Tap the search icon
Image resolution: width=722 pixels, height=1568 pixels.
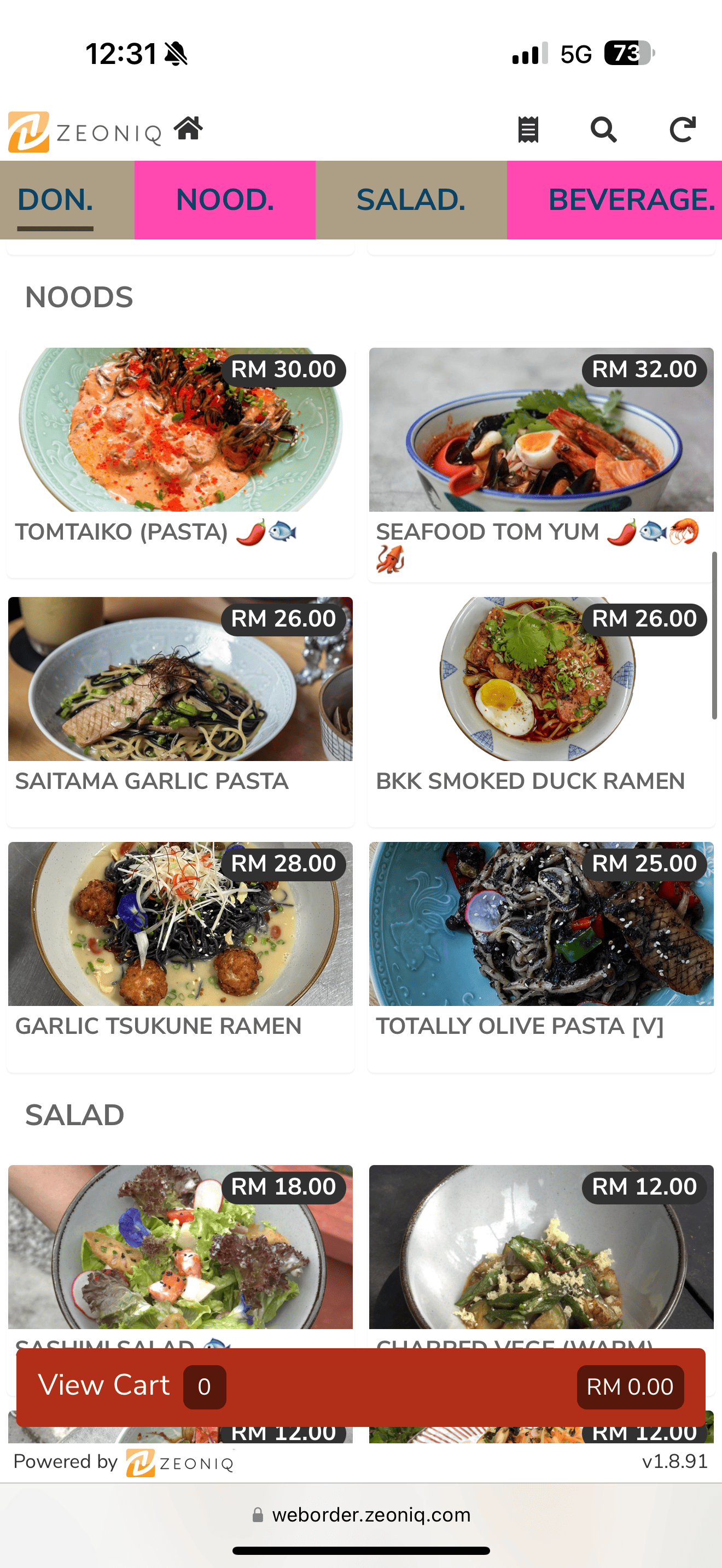[x=604, y=129]
